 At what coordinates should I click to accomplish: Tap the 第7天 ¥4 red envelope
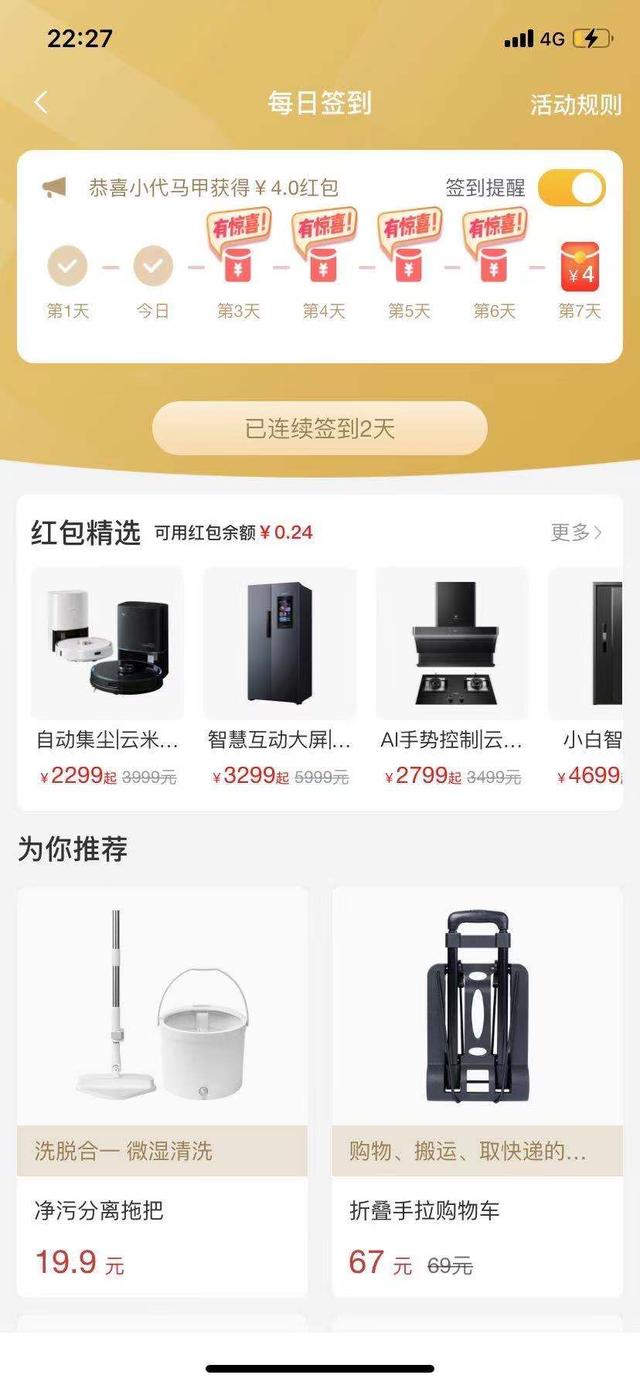click(x=580, y=267)
